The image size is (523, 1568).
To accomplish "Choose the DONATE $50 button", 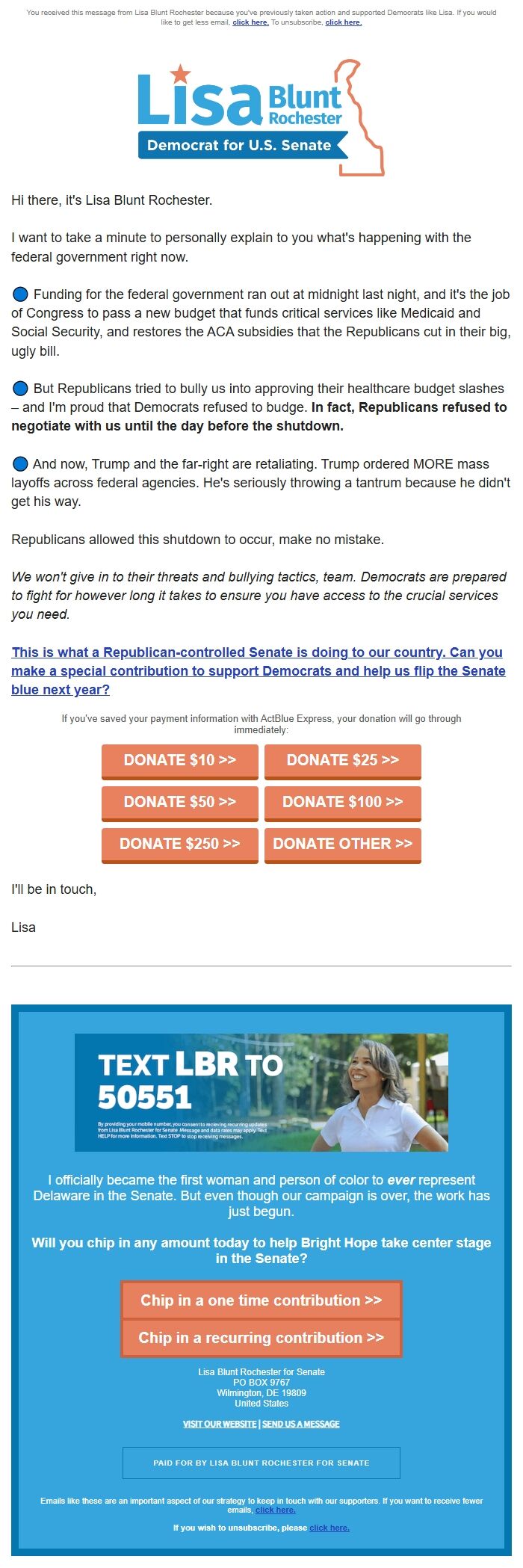I will click(180, 803).
